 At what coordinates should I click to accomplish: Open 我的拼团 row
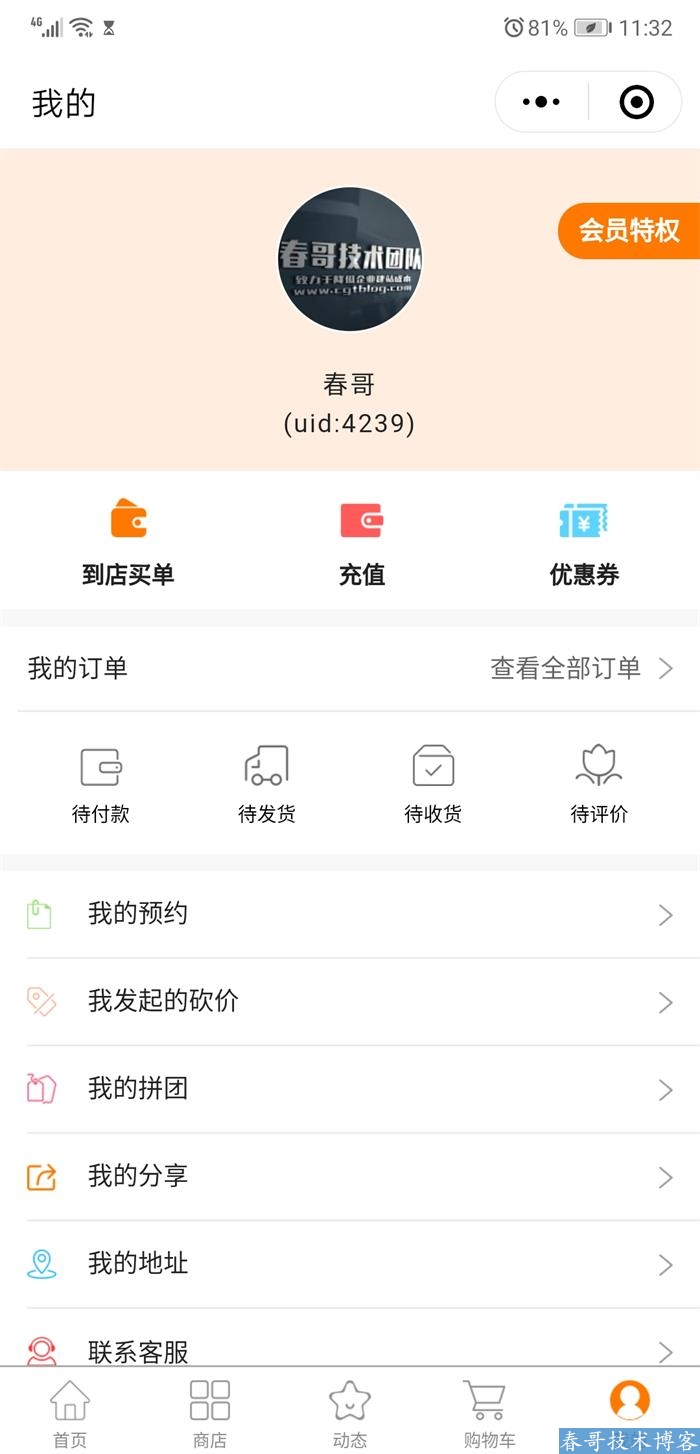pos(350,1089)
